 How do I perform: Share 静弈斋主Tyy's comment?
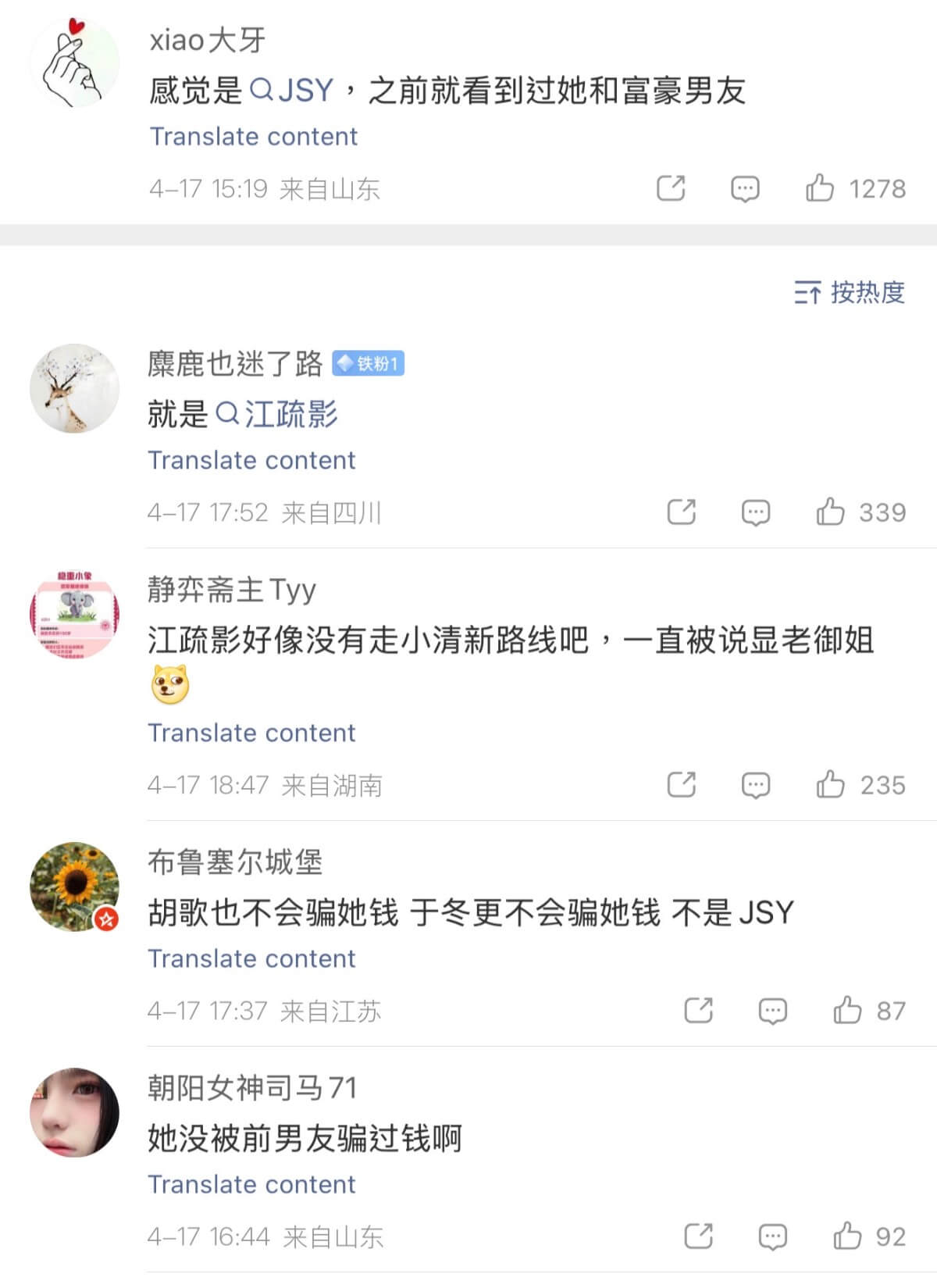[681, 784]
